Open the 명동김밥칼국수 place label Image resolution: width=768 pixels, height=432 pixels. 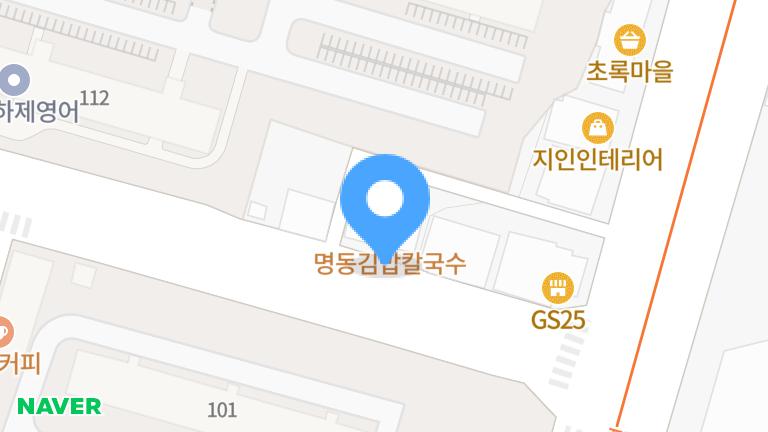389,265
